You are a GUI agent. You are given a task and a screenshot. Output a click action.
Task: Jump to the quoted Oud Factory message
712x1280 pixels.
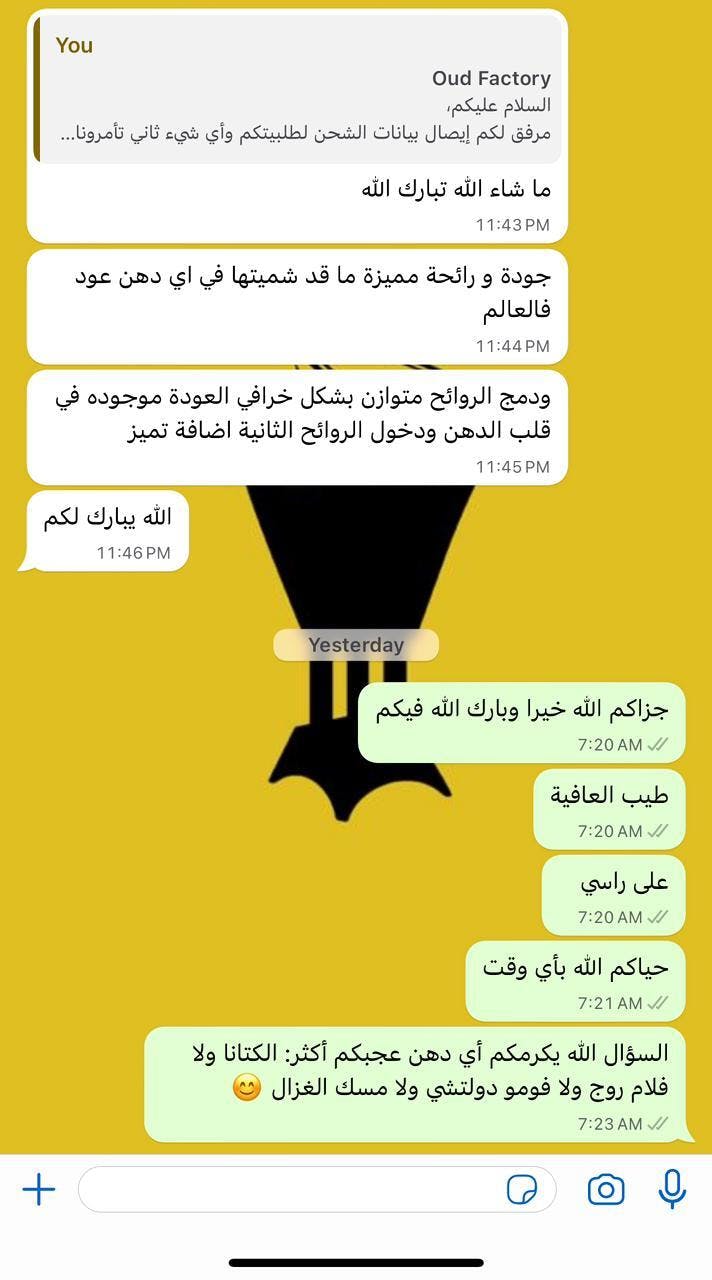tap(298, 90)
